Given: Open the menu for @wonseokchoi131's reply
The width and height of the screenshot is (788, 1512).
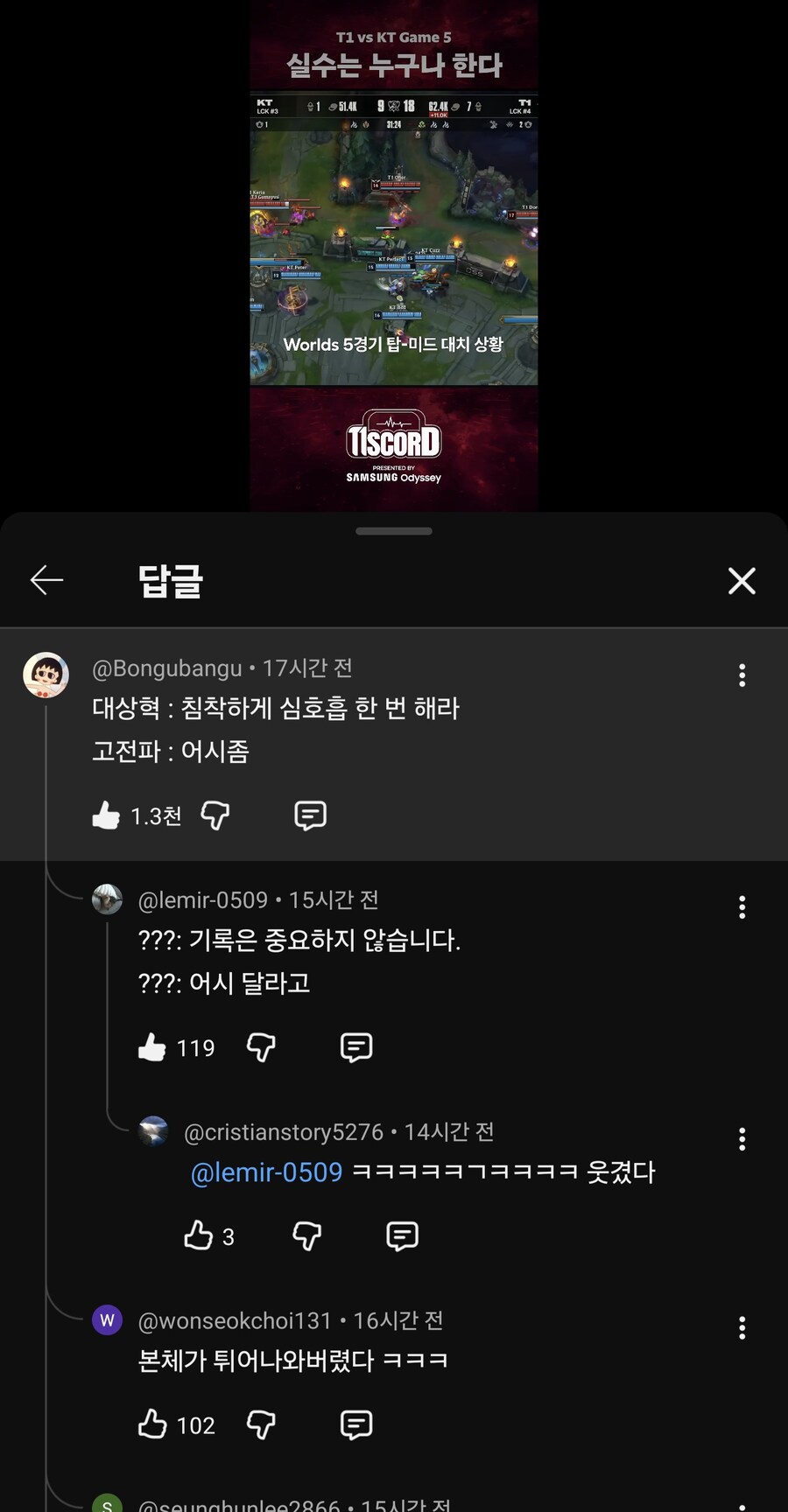Looking at the screenshot, I should pos(742,1328).
